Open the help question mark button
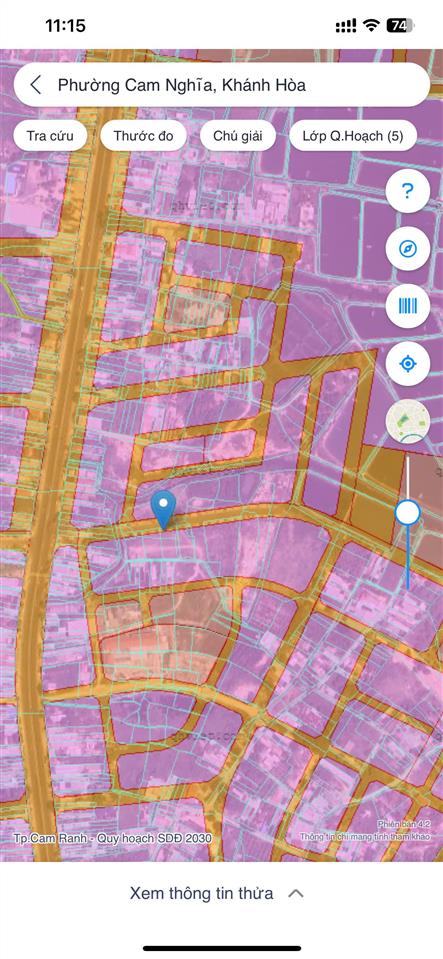The width and height of the screenshot is (443, 959). tap(408, 191)
